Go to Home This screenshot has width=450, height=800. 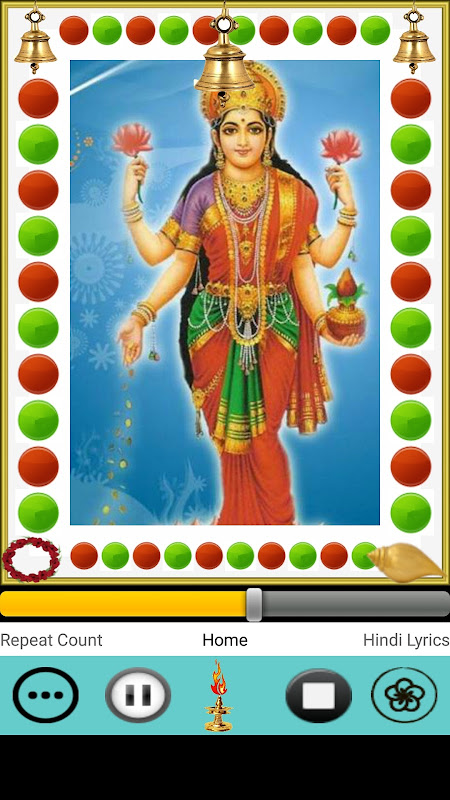225,640
